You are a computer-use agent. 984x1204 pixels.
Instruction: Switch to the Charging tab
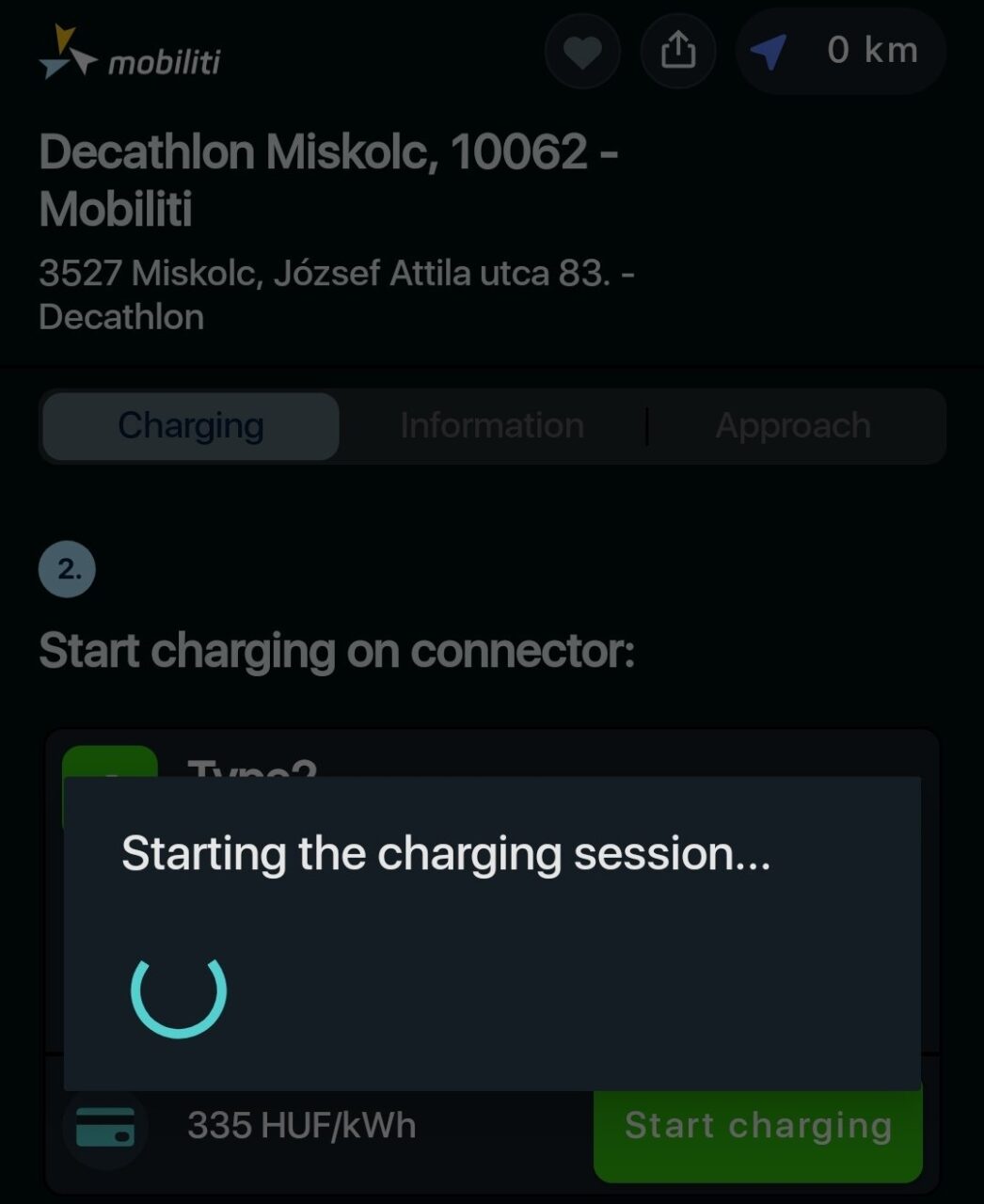pos(191,426)
